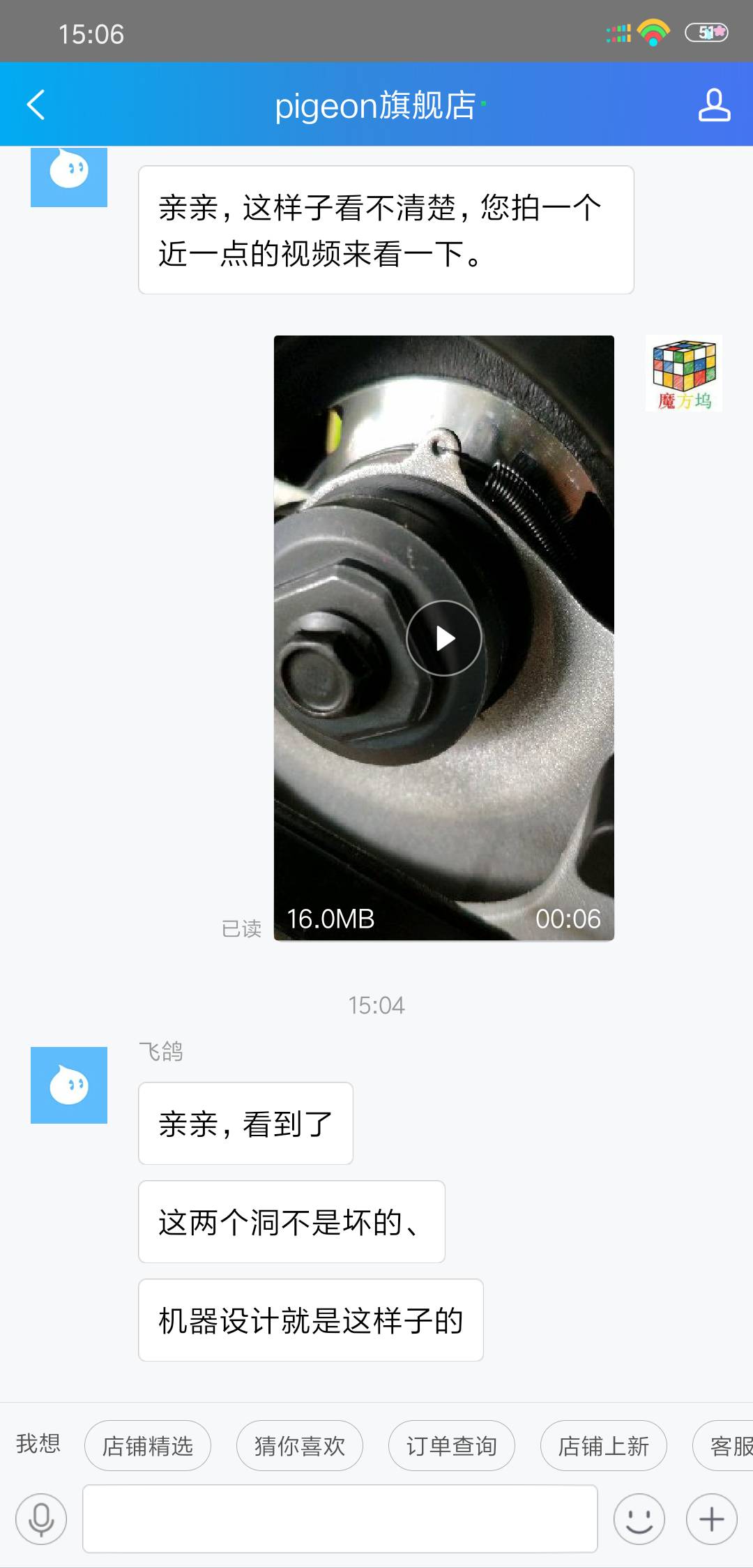This screenshot has width=753, height=1568.
Task: Switch to voice input microphone
Action: (41, 1518)
